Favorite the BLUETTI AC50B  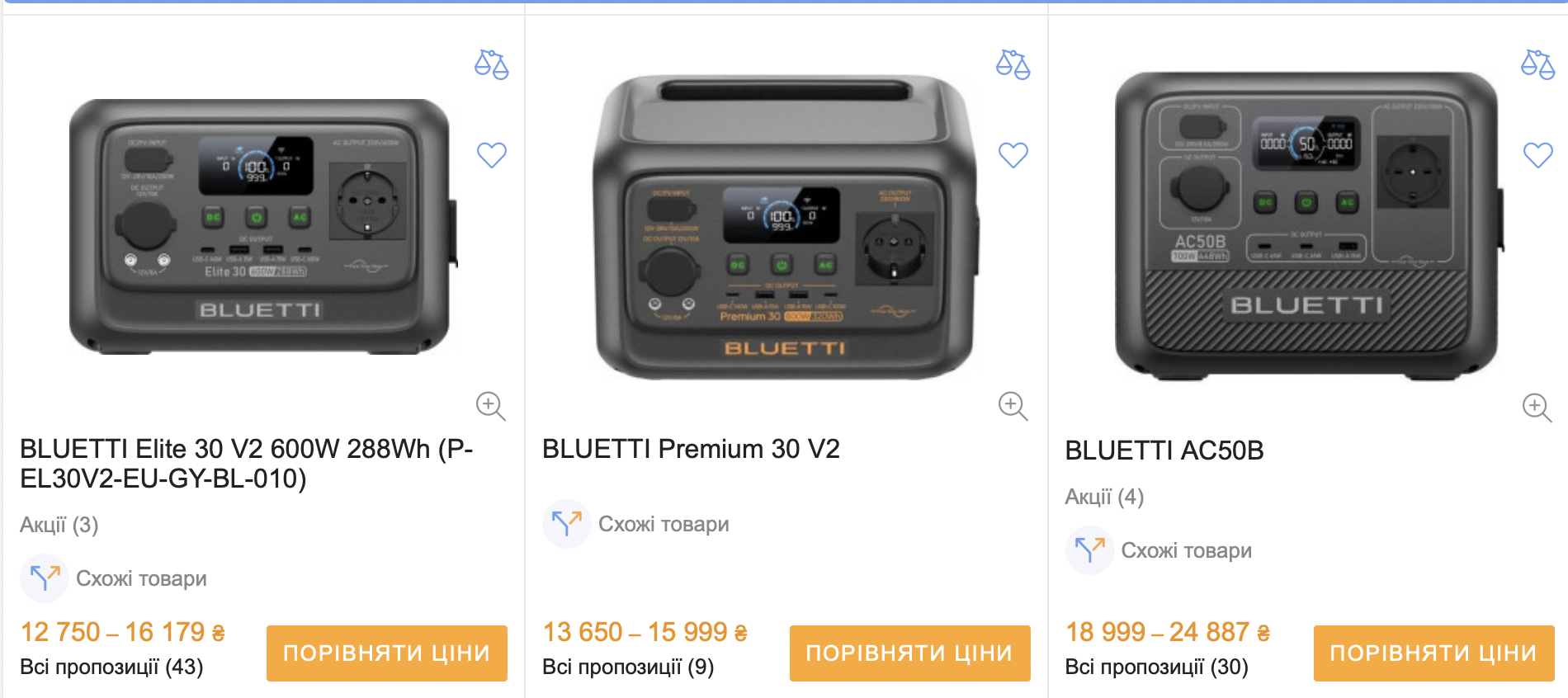tap(1537, 154)
